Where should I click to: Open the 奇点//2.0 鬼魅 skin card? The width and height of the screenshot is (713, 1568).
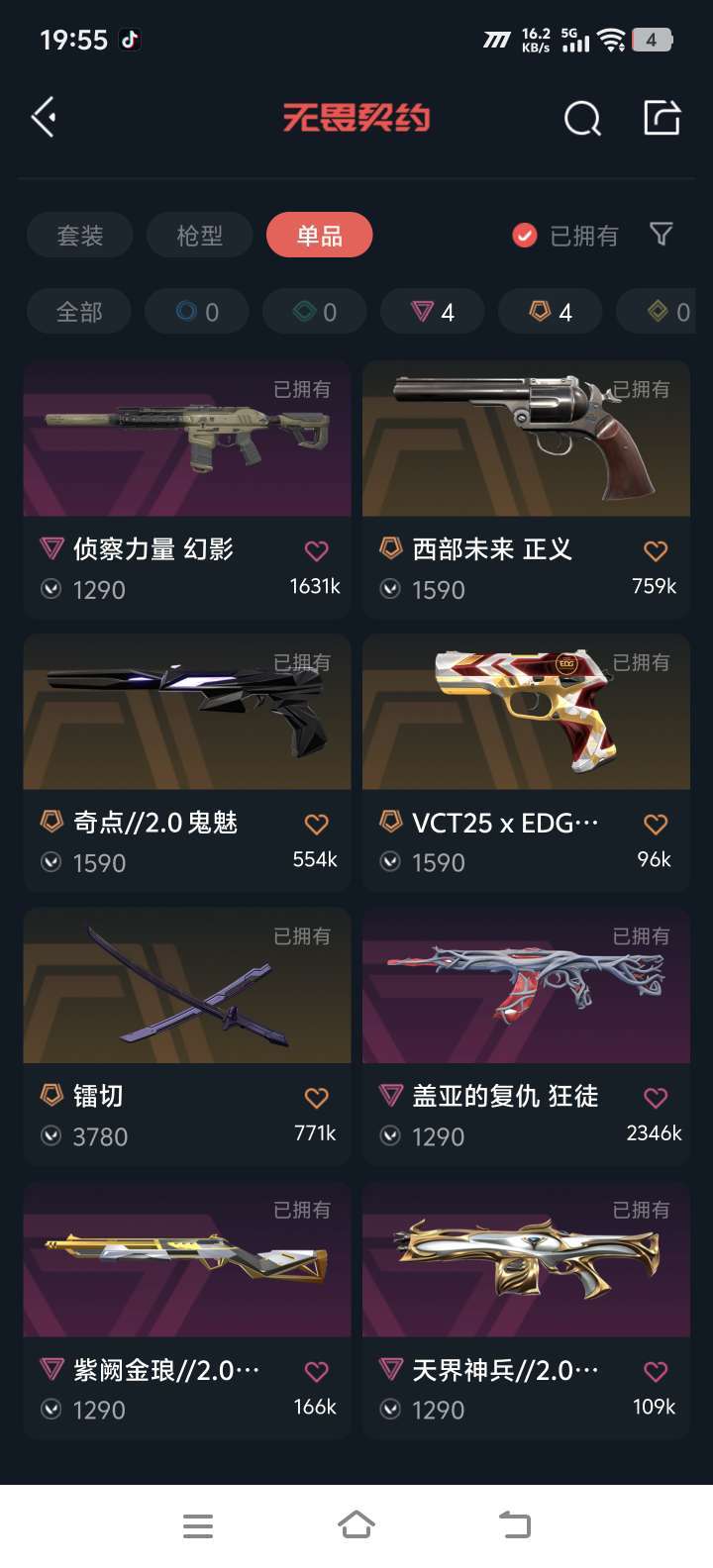(187, 713)
